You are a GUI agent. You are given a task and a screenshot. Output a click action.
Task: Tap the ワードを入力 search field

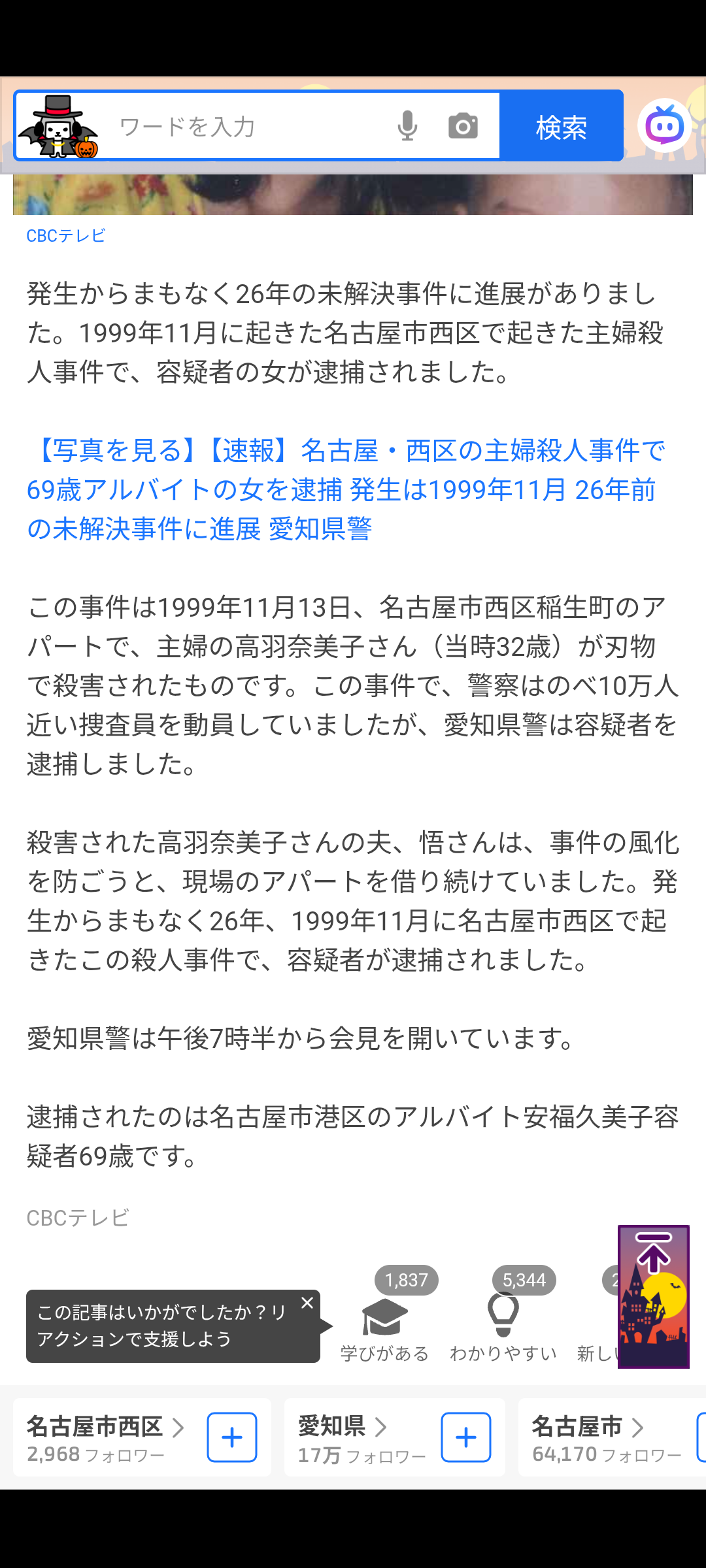coord(248,126)
